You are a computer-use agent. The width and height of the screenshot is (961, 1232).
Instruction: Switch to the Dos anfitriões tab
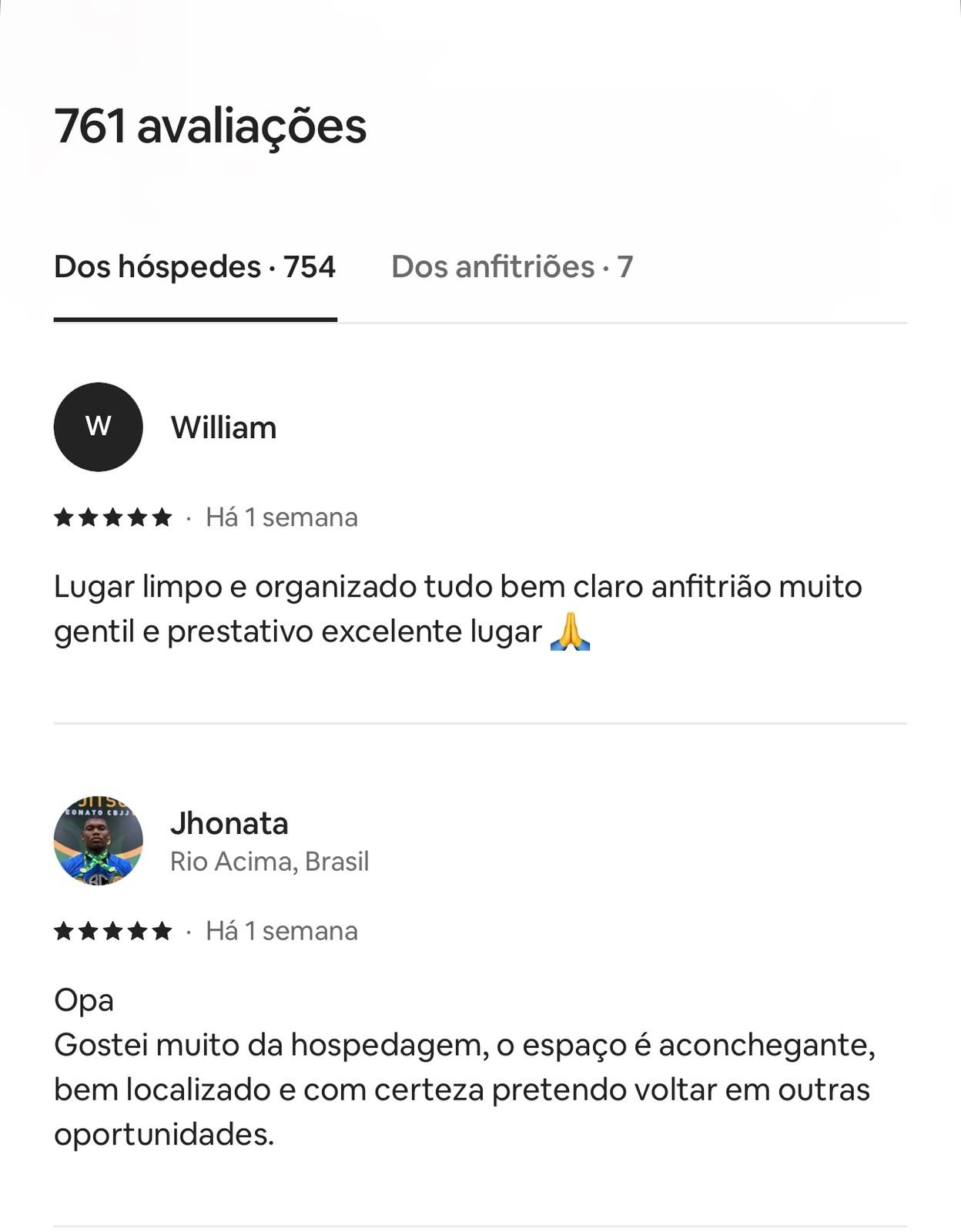point(511,267)
